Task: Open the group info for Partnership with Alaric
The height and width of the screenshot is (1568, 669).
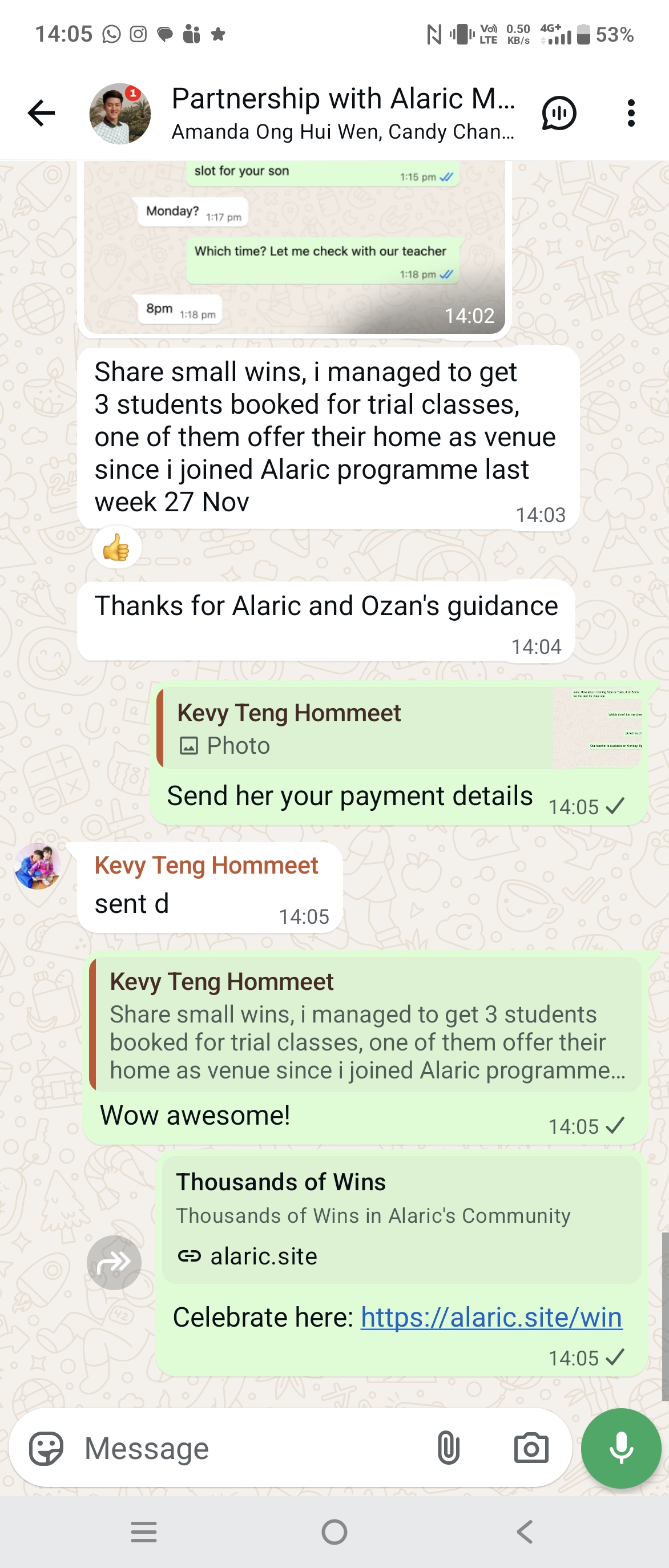Action: point(342,113)
